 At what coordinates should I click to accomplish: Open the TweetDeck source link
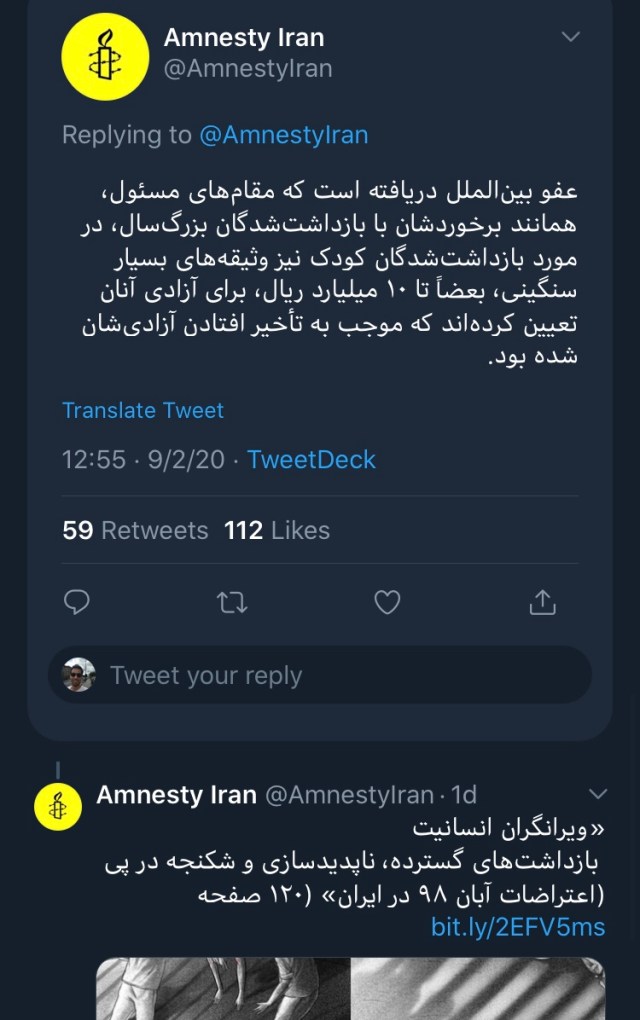pos(311,460)
